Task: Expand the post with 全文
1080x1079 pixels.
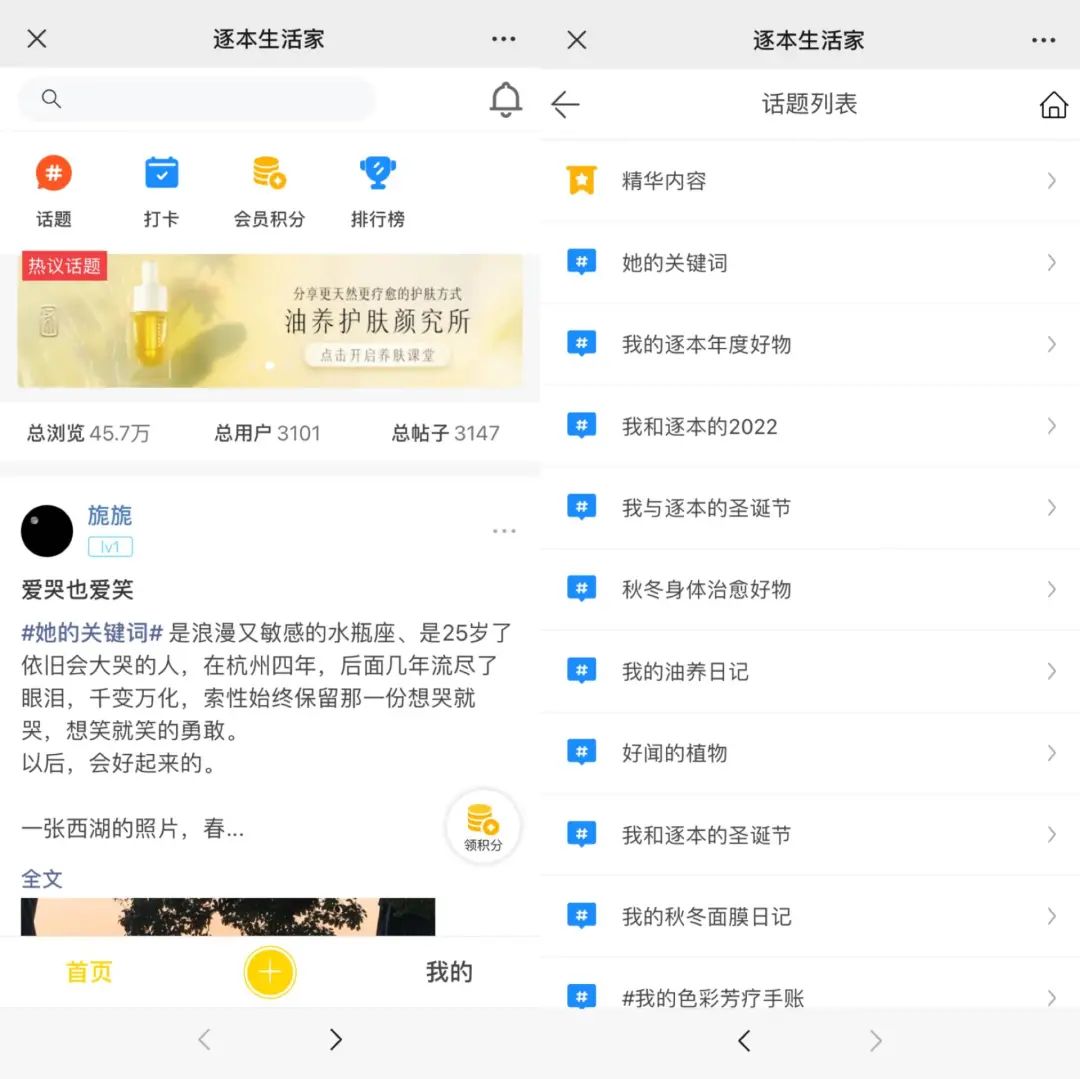Action: (42, 879)
